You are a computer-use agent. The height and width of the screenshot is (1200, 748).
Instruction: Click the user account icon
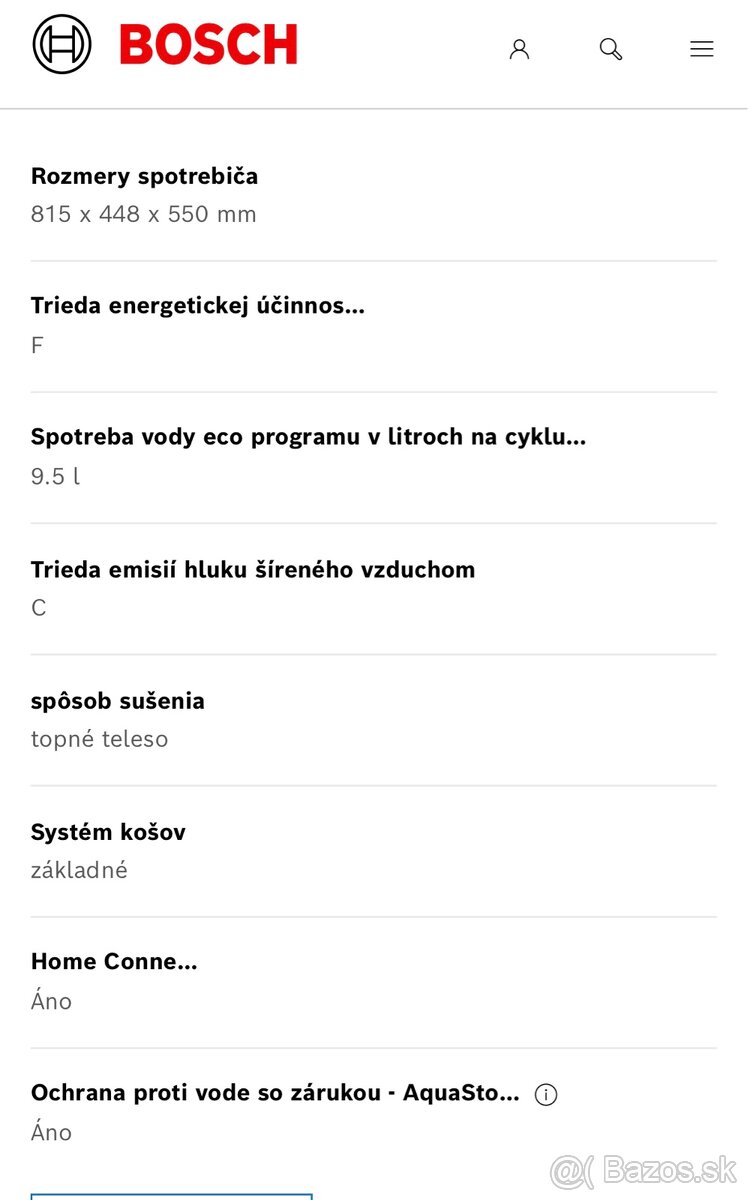coord(519,47)
